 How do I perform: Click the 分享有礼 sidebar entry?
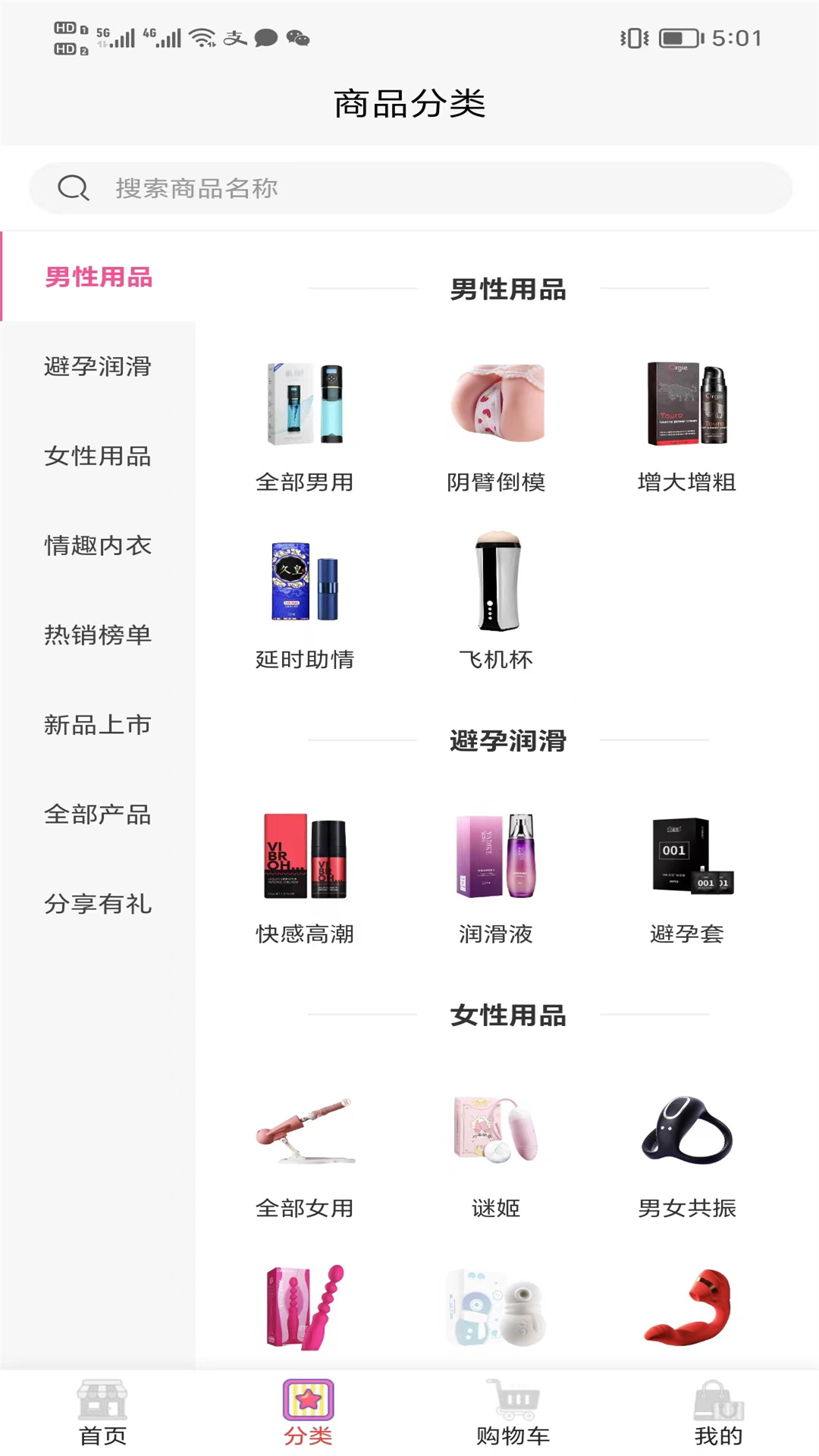[x=99, y=905]
